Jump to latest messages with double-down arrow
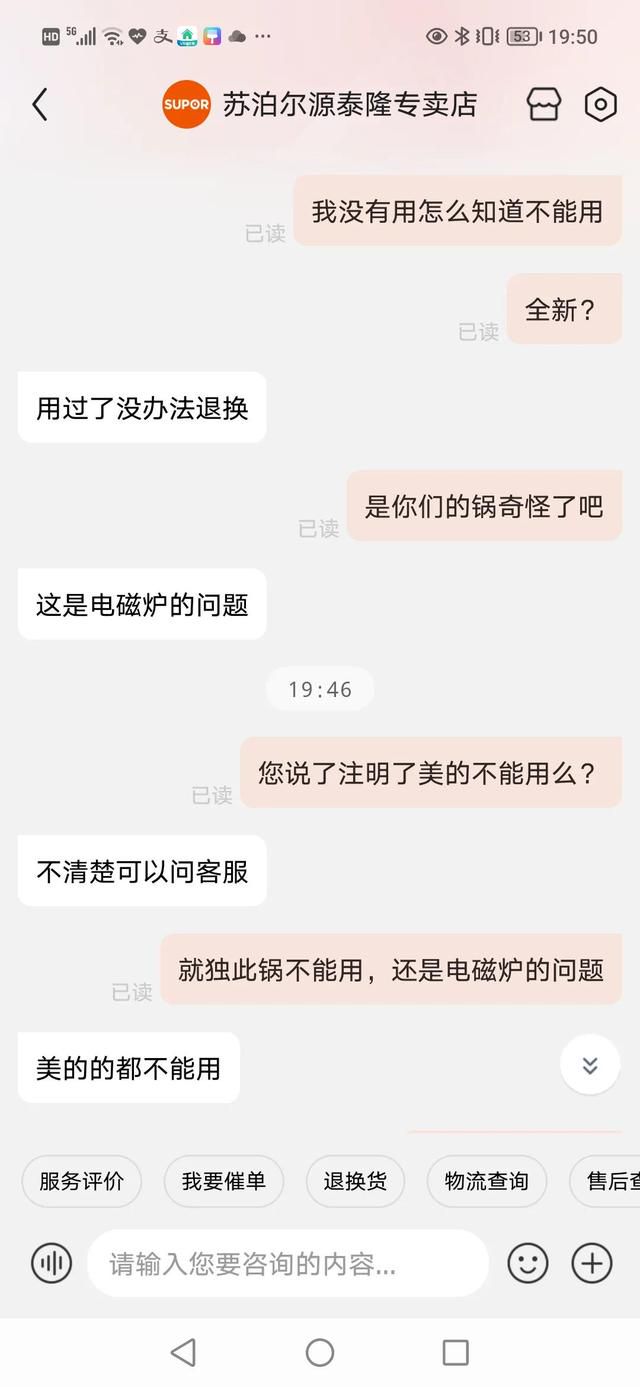 click(590, 1065)
